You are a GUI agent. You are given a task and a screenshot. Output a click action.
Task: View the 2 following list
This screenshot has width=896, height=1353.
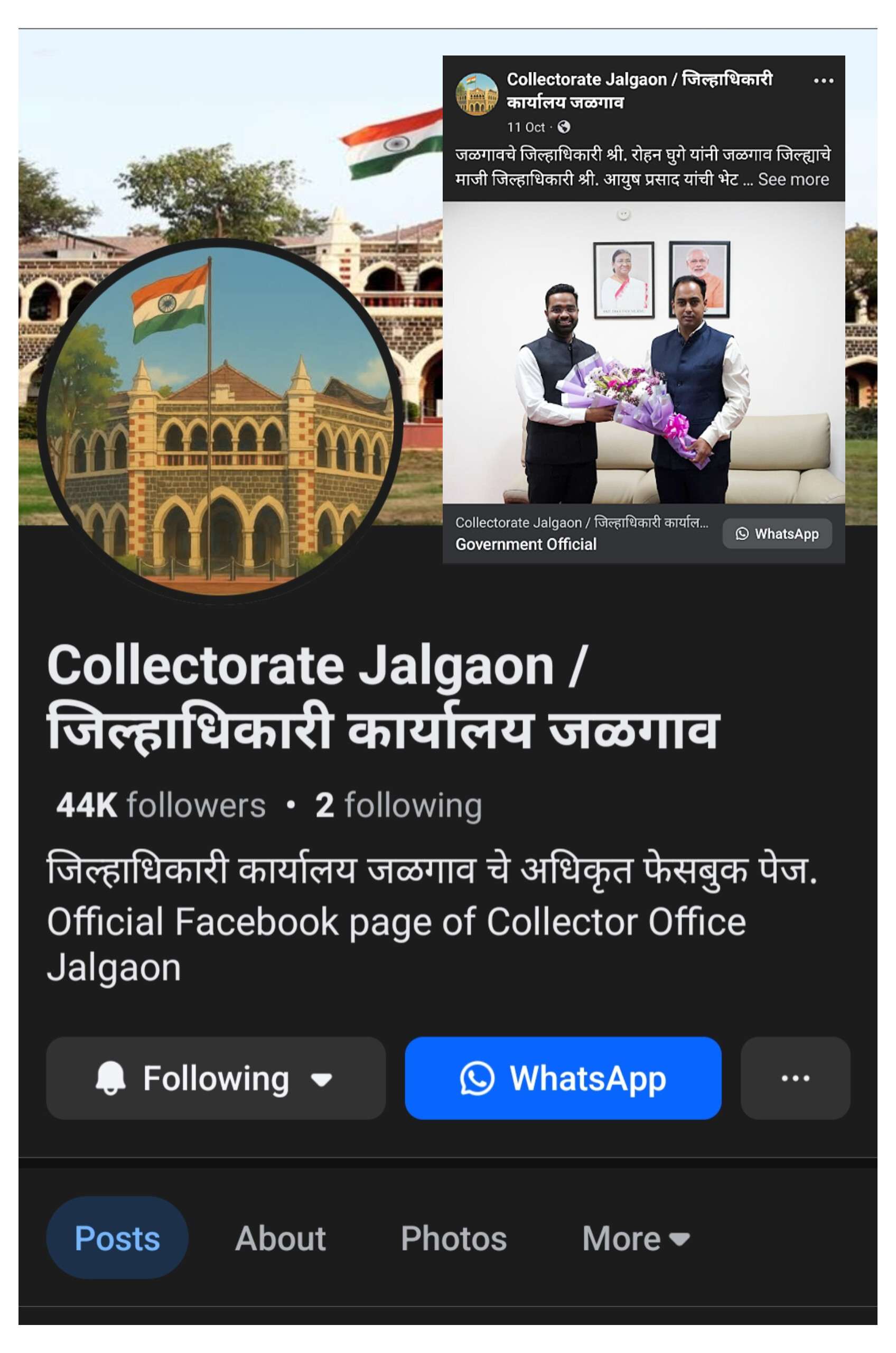click(398, 805)
